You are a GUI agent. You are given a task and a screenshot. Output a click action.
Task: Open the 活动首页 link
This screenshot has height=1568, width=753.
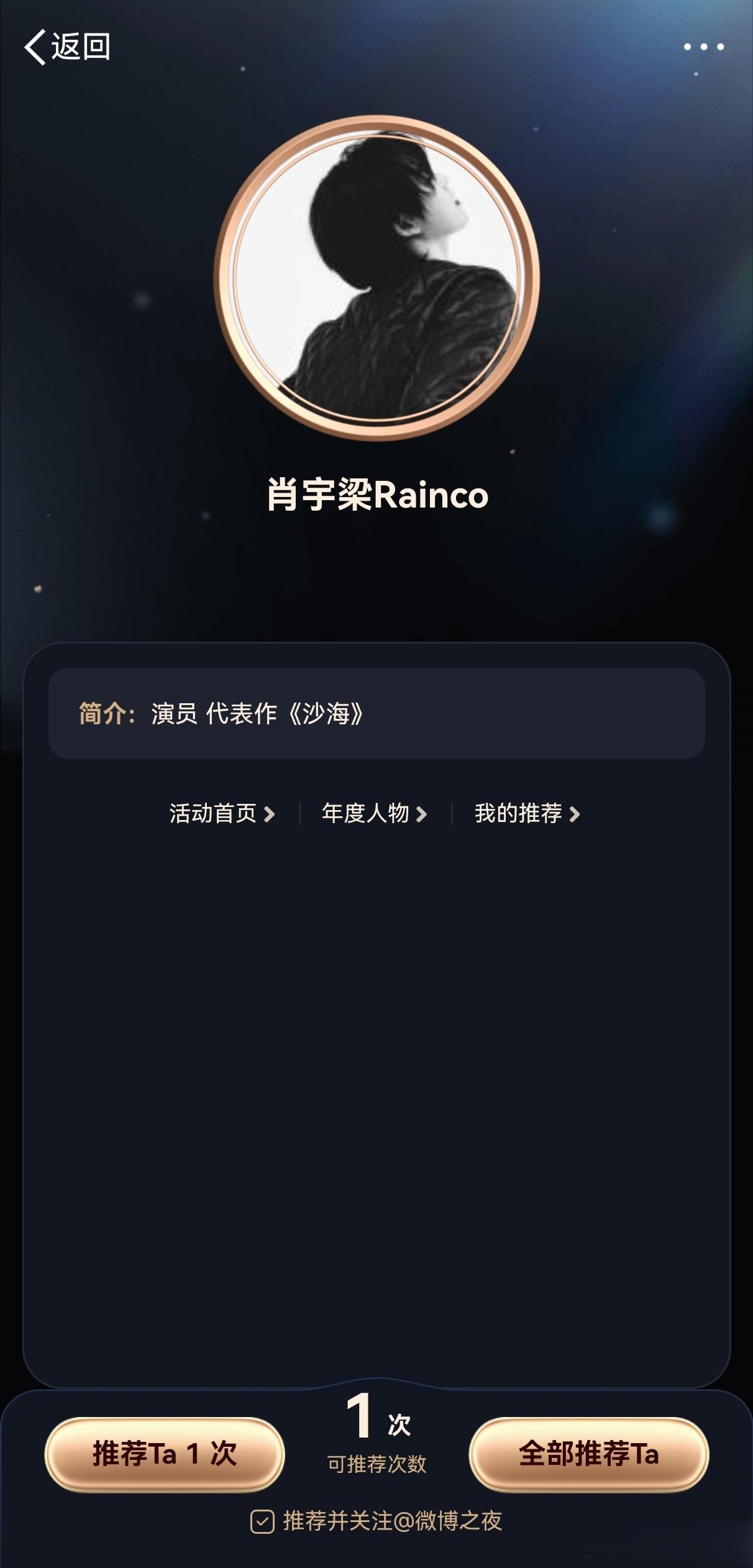[222, 813]
